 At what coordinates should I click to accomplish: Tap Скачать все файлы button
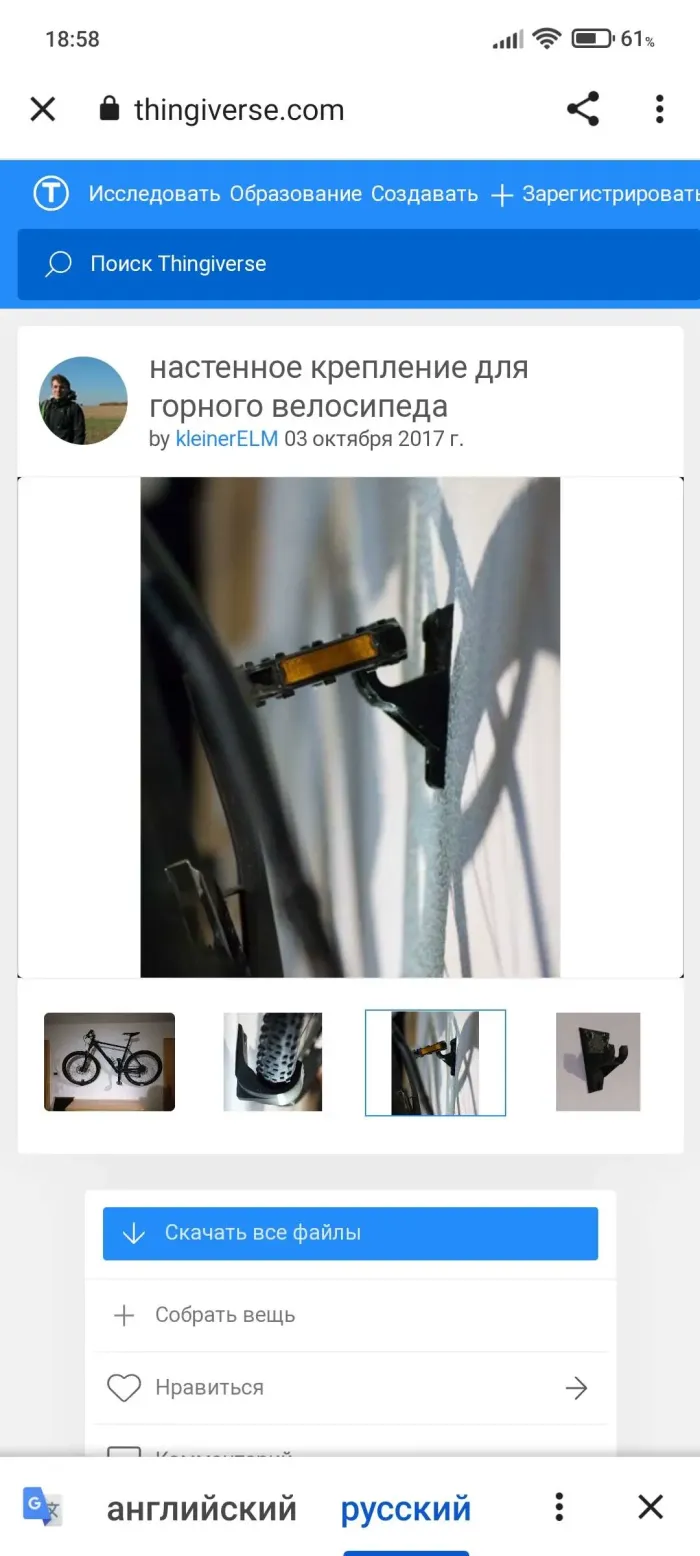(x=350, y=1233)
